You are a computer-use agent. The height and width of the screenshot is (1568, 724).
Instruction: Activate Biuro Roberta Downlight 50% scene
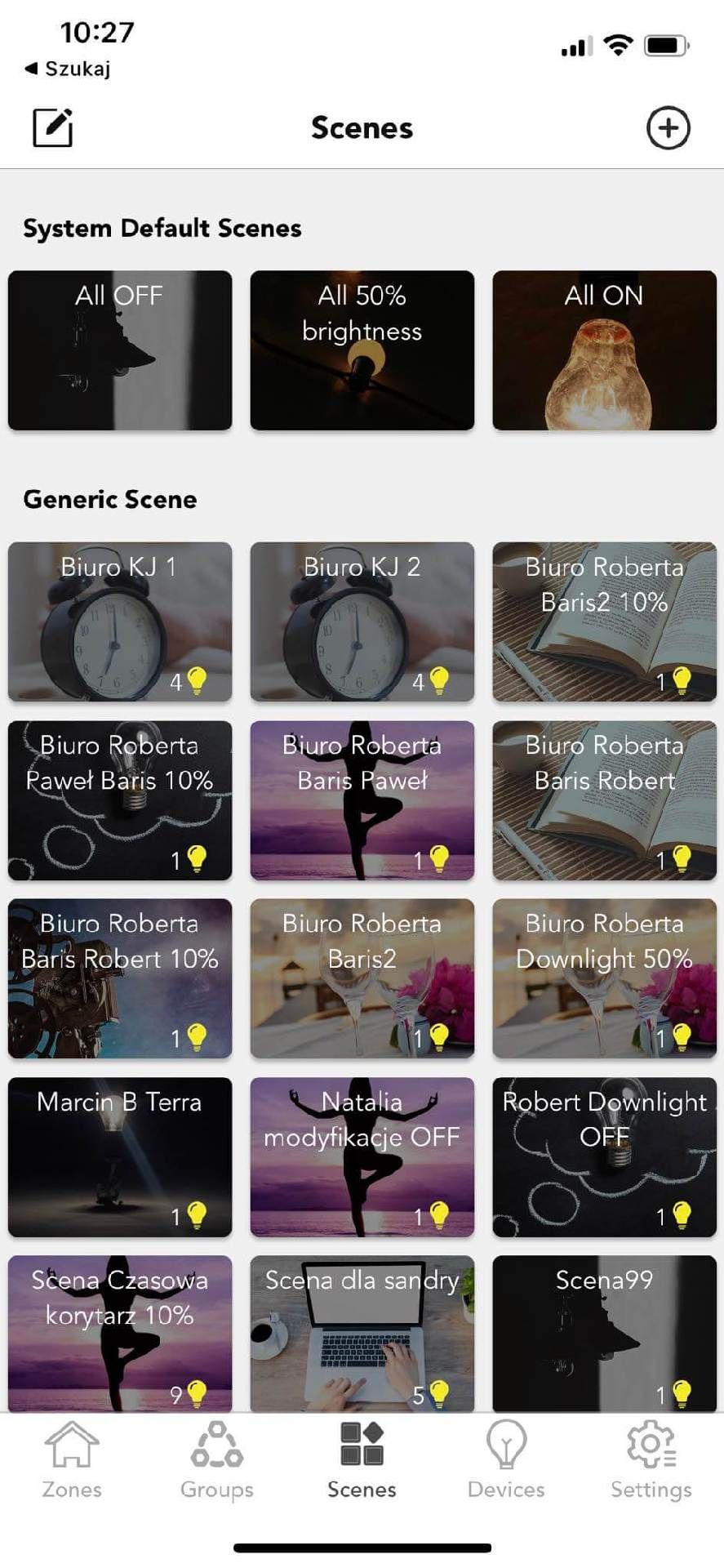tap(604, 978)
